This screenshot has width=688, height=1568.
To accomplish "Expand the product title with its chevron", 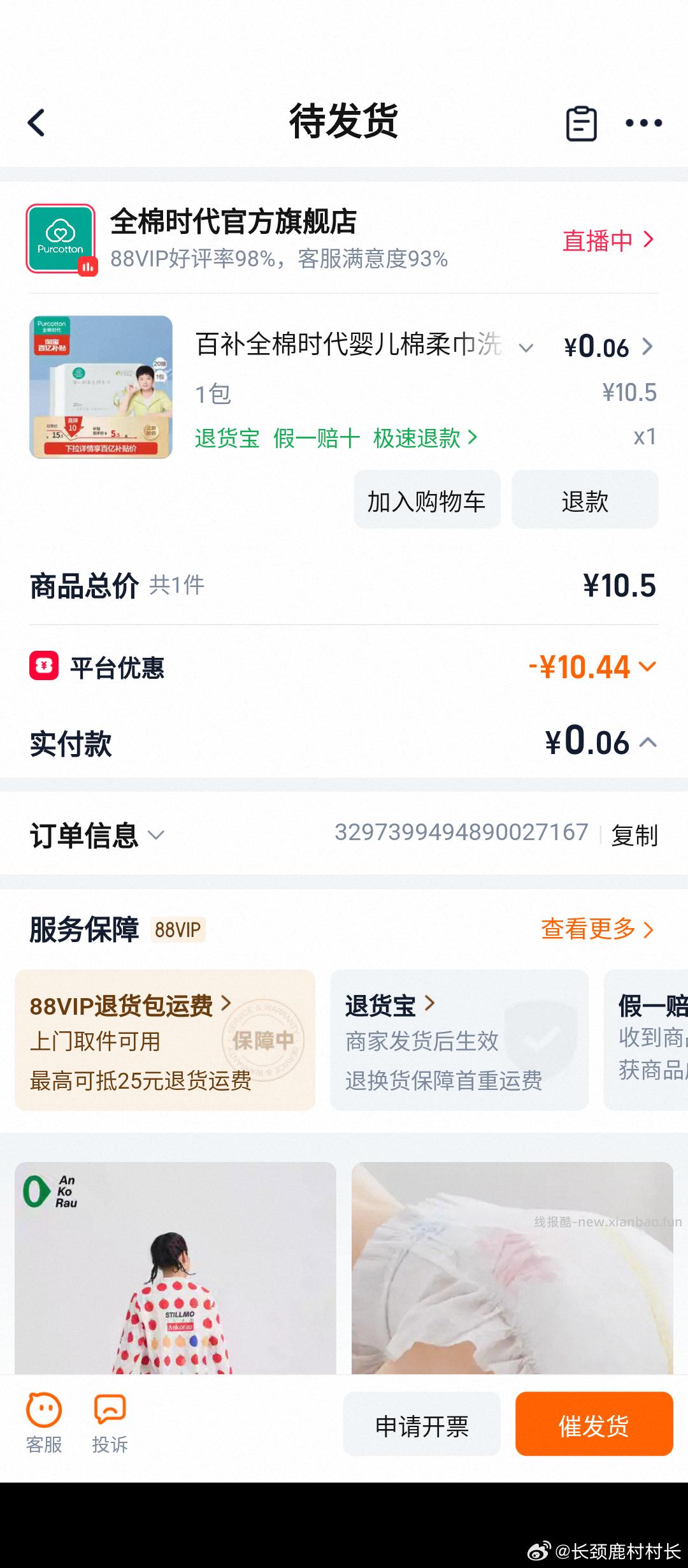I will pos(526,348).
